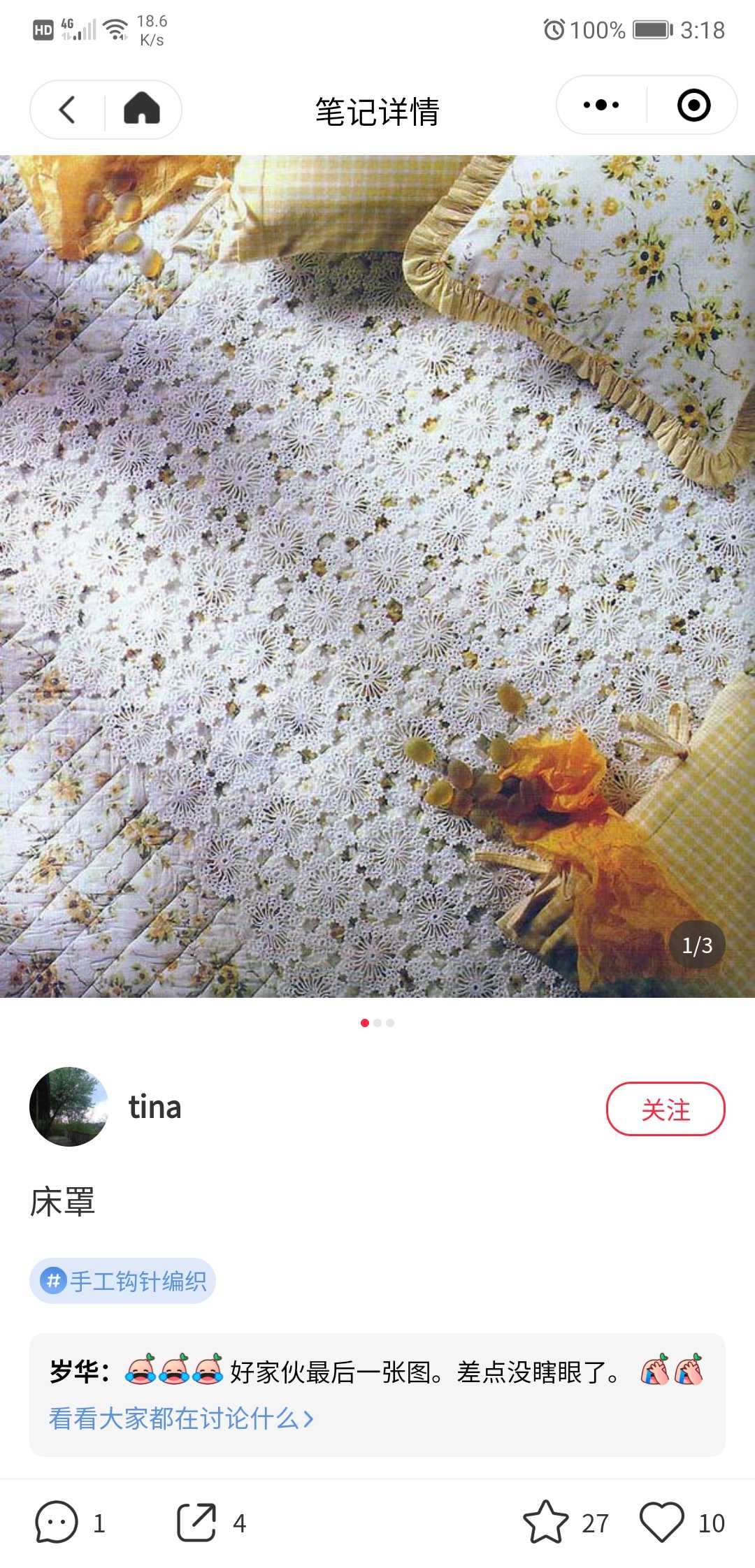
Task: Close the mini program with the circle icon
Action: pos(693,106)
